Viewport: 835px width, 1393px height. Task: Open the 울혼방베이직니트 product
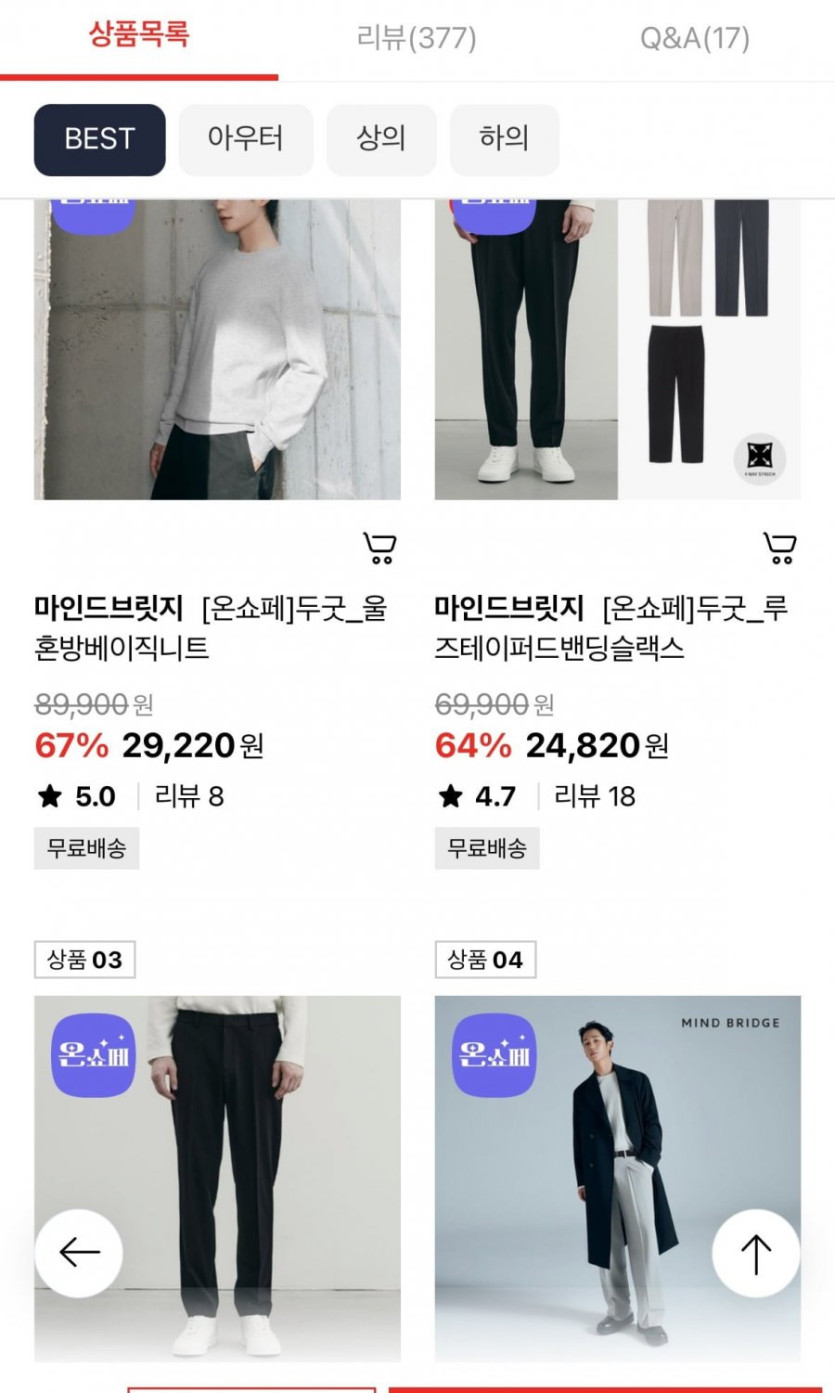coord(217,350)
